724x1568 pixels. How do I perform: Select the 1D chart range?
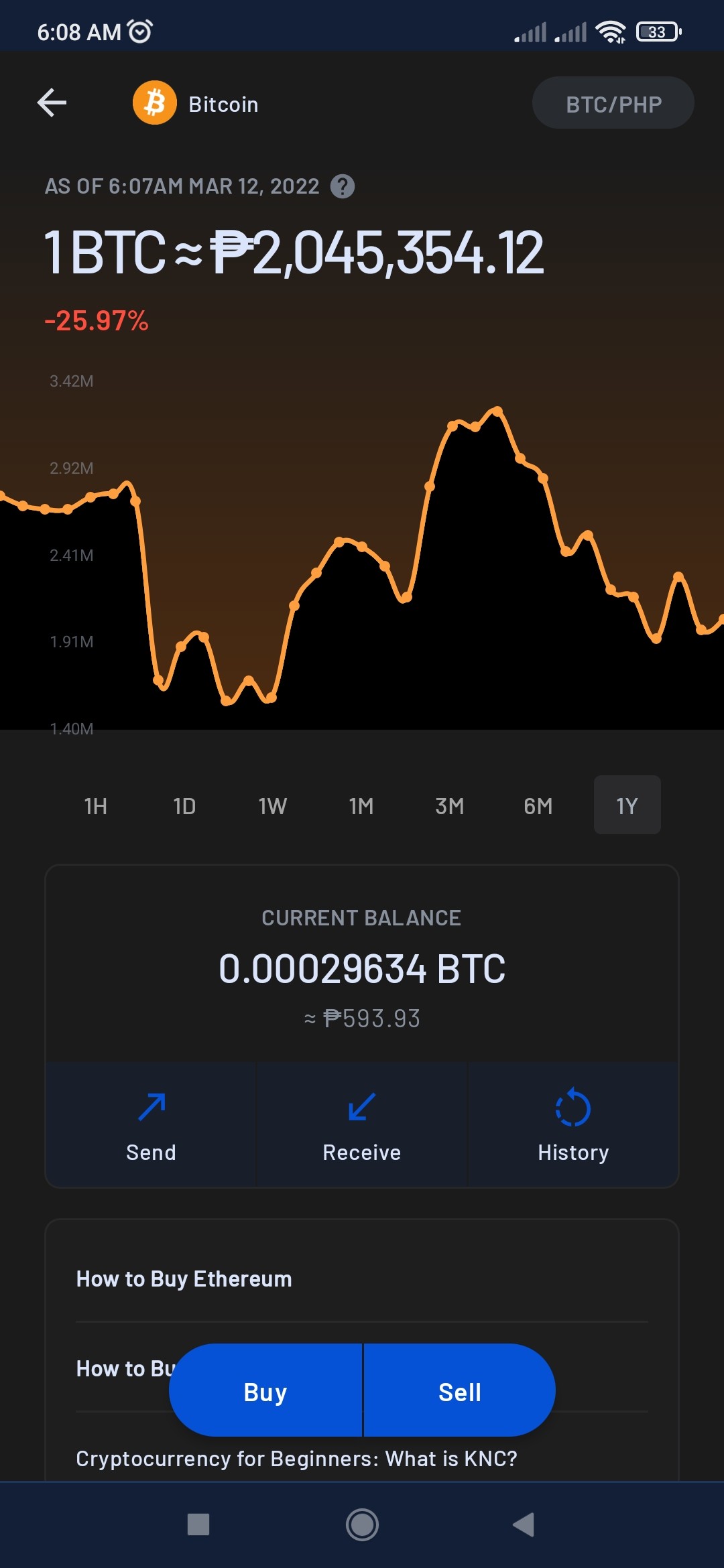[184, 805]
